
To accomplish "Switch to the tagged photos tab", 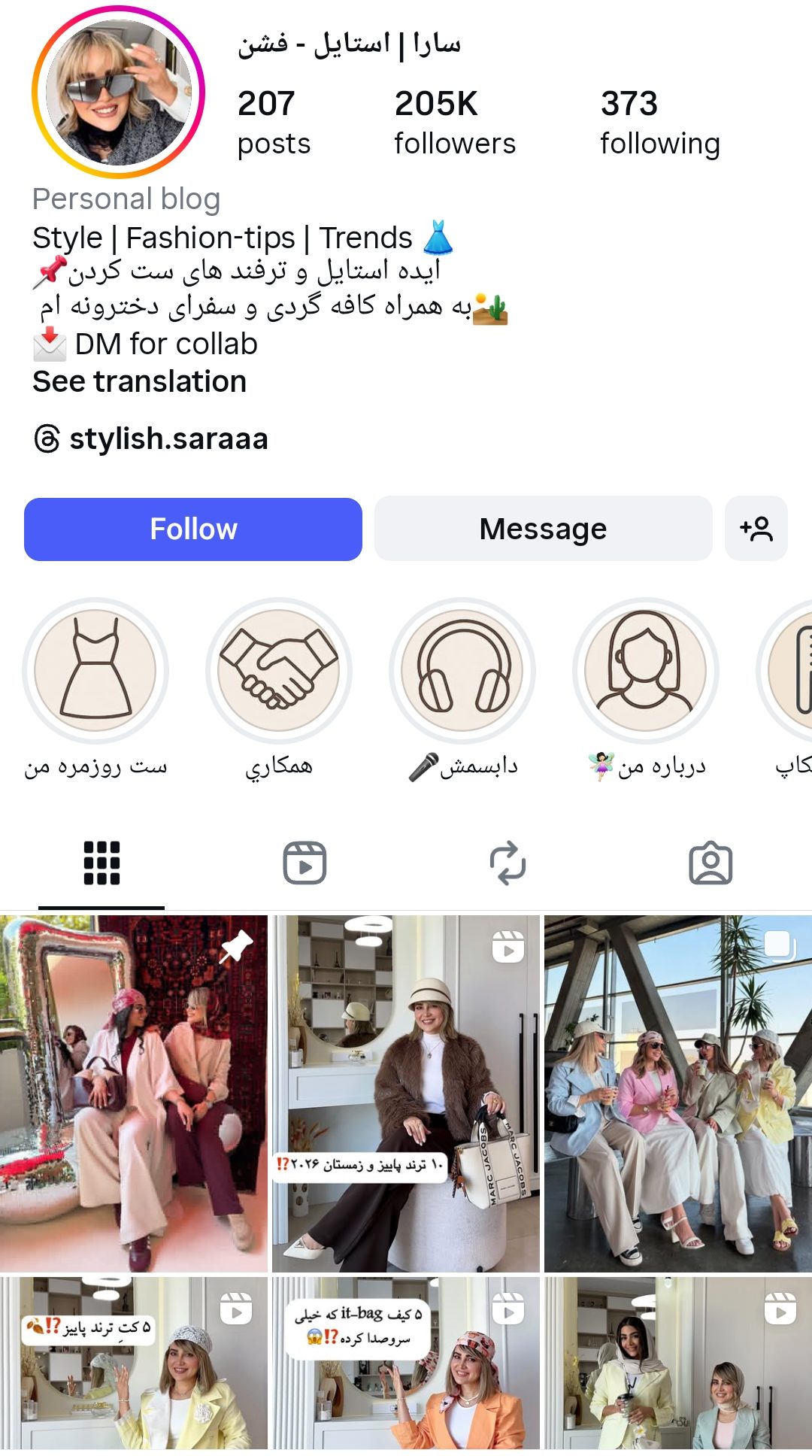I will click(710, 863).
